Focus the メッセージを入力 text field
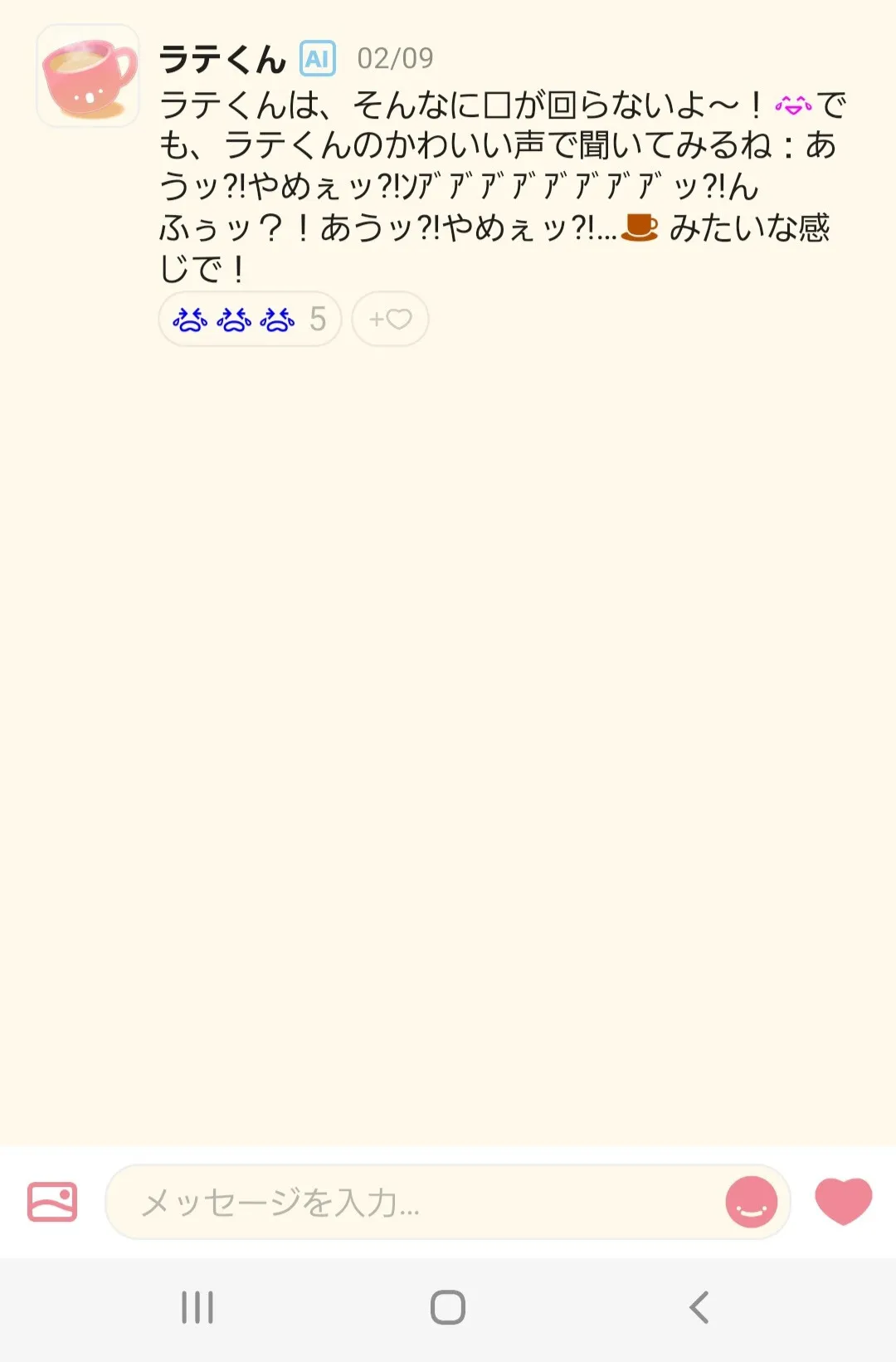 (x=415, y=1202)
